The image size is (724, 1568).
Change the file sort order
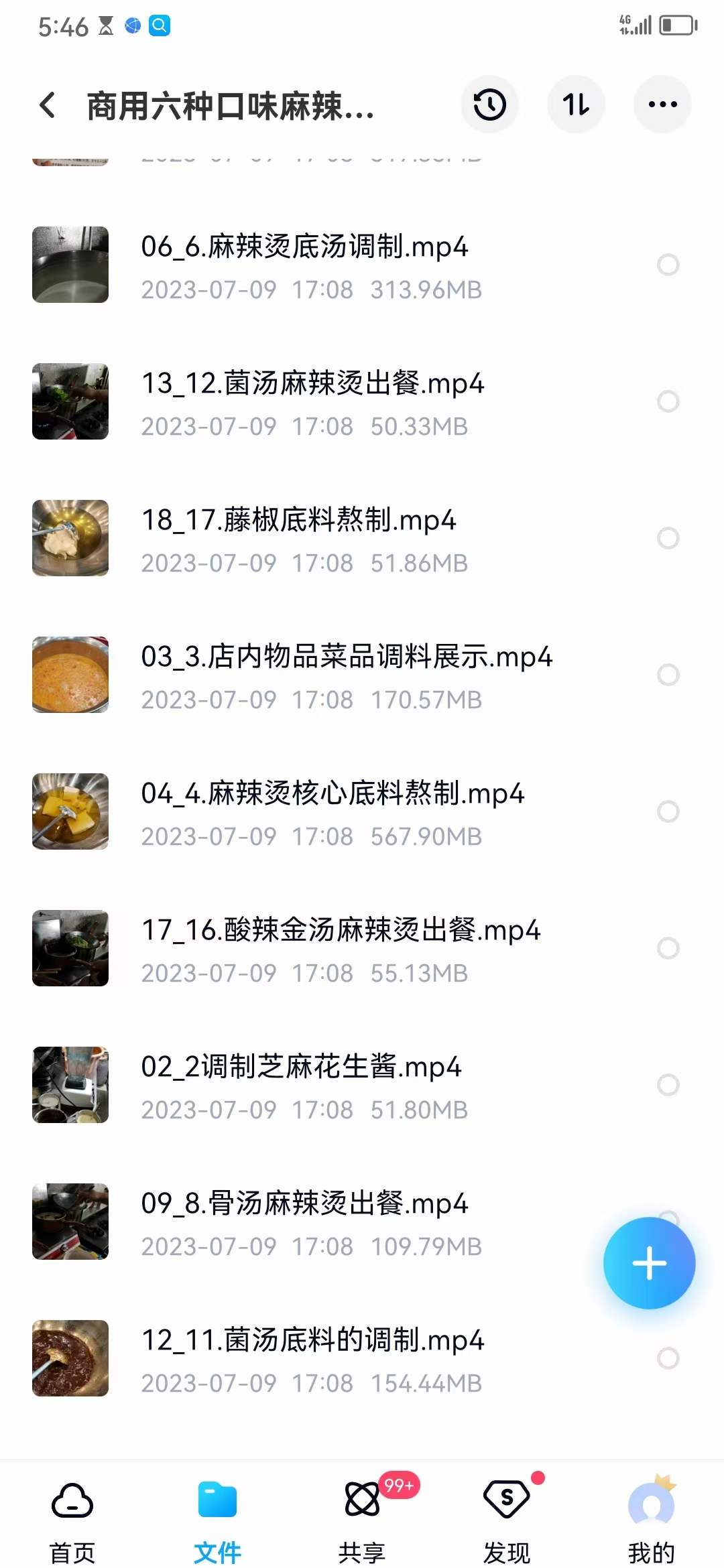[x=577, y=105]
